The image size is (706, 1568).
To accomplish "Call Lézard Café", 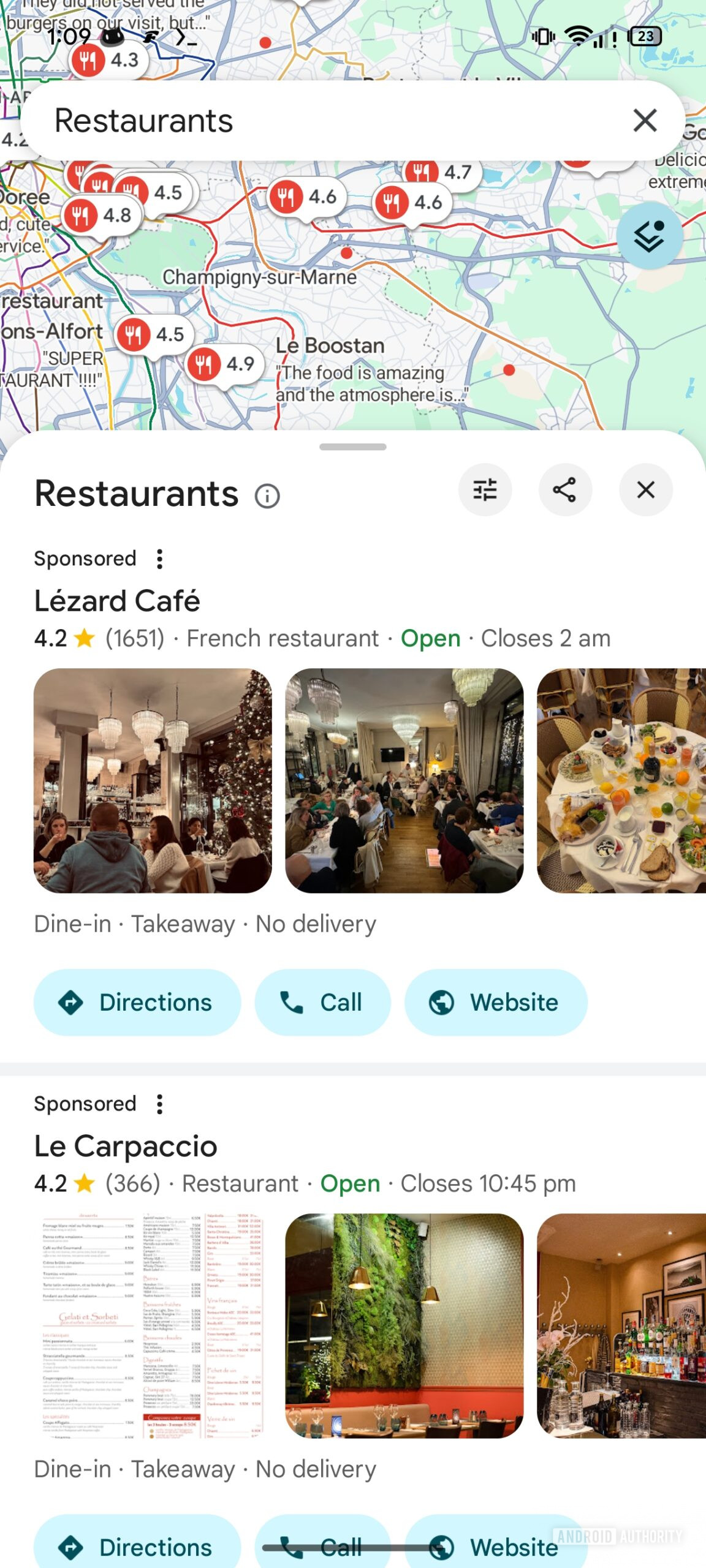I will click(322, 1003).
